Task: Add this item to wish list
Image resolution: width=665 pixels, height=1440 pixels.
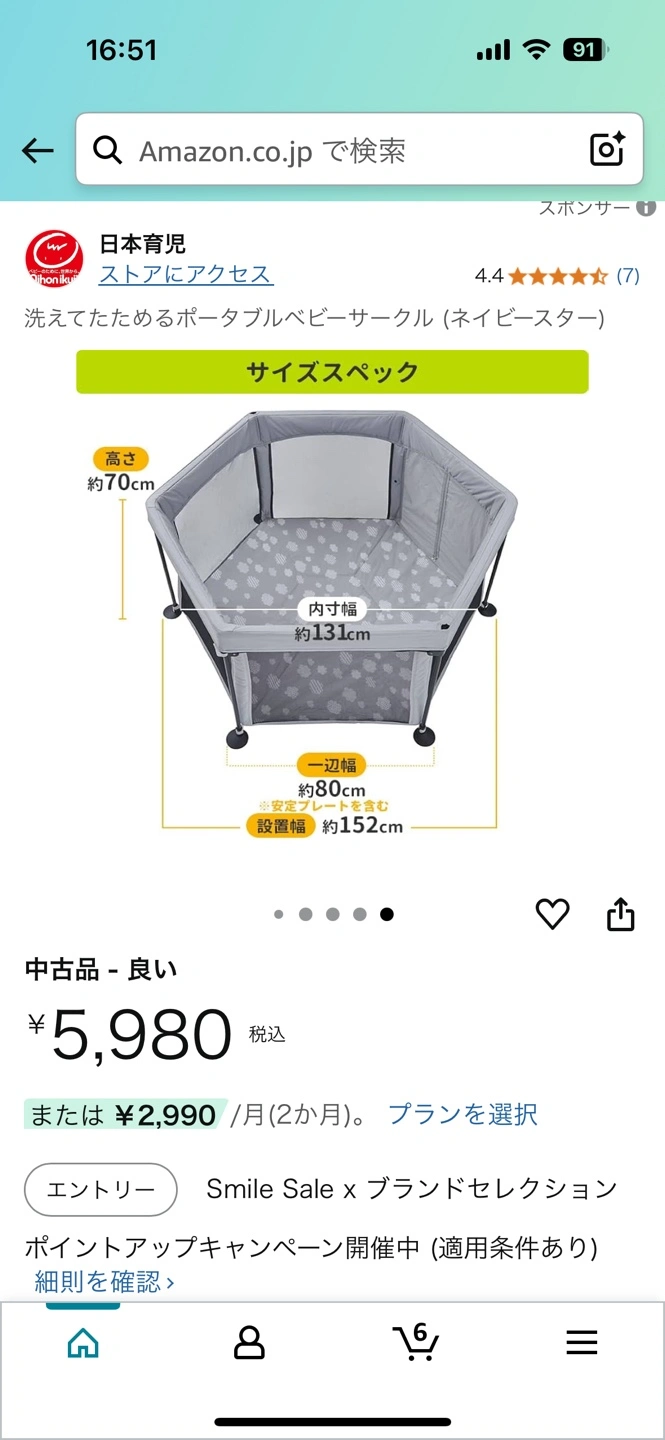Action: [x=552, y=914]
